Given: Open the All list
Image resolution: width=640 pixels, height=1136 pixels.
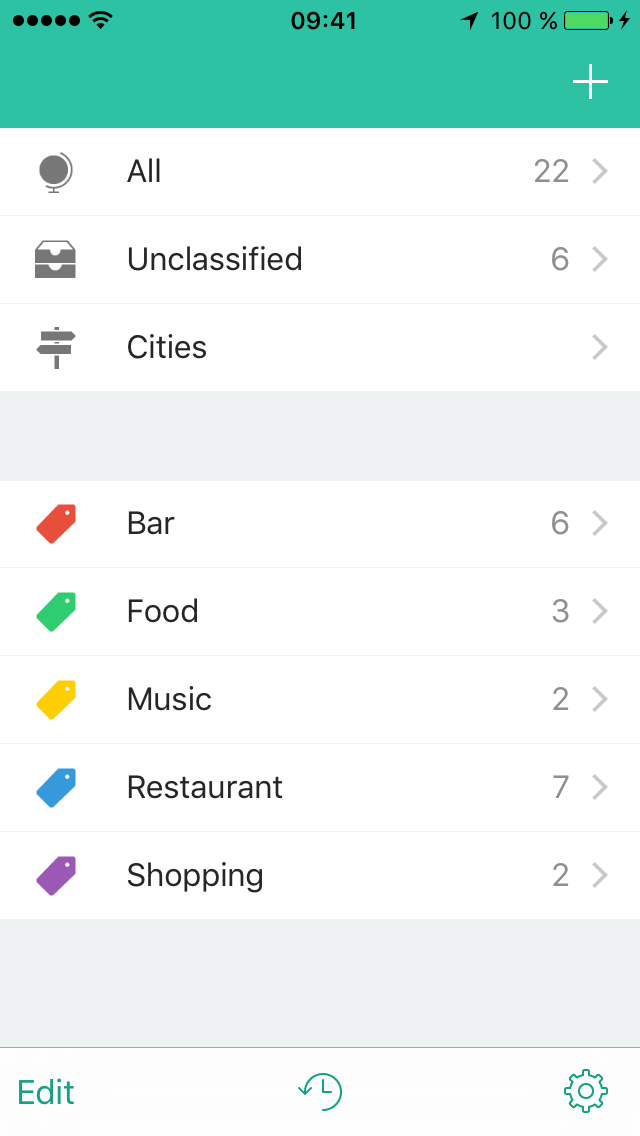Looking at the screenshot, I should 320,172.
